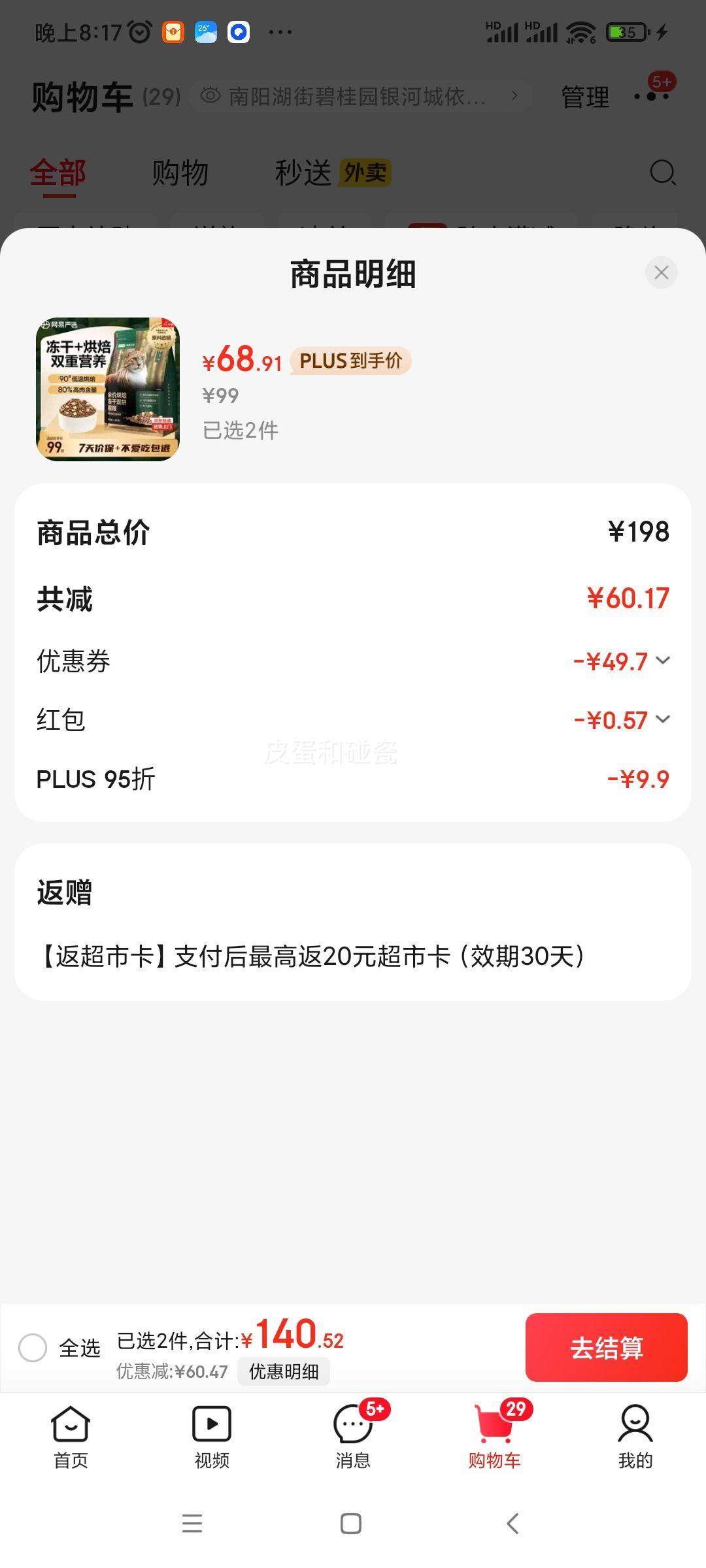The width and height of the screenshot is (706, 1568).
Task: Open the cat food product thumbnail
Action: (x=108, y=389)
